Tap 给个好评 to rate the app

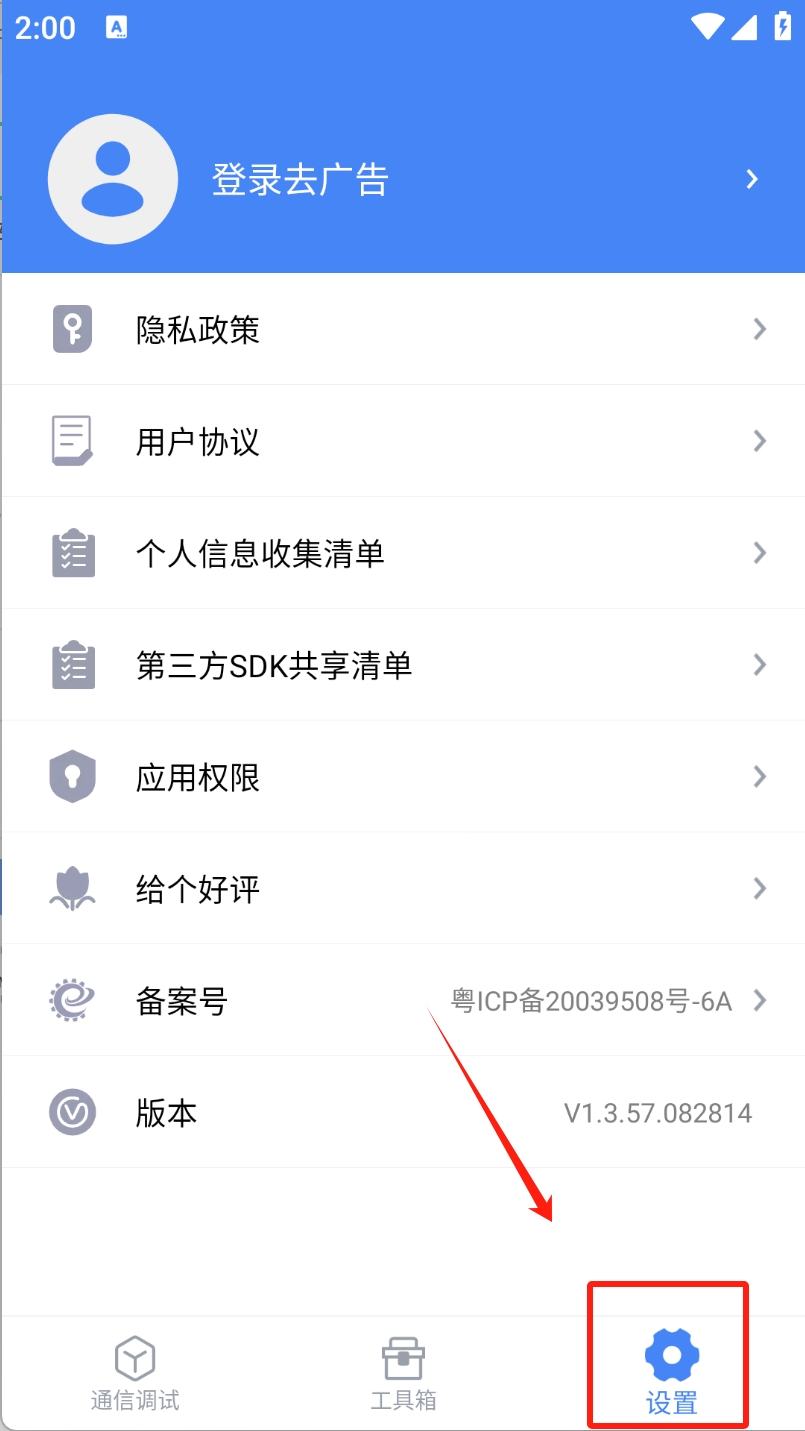402,889
